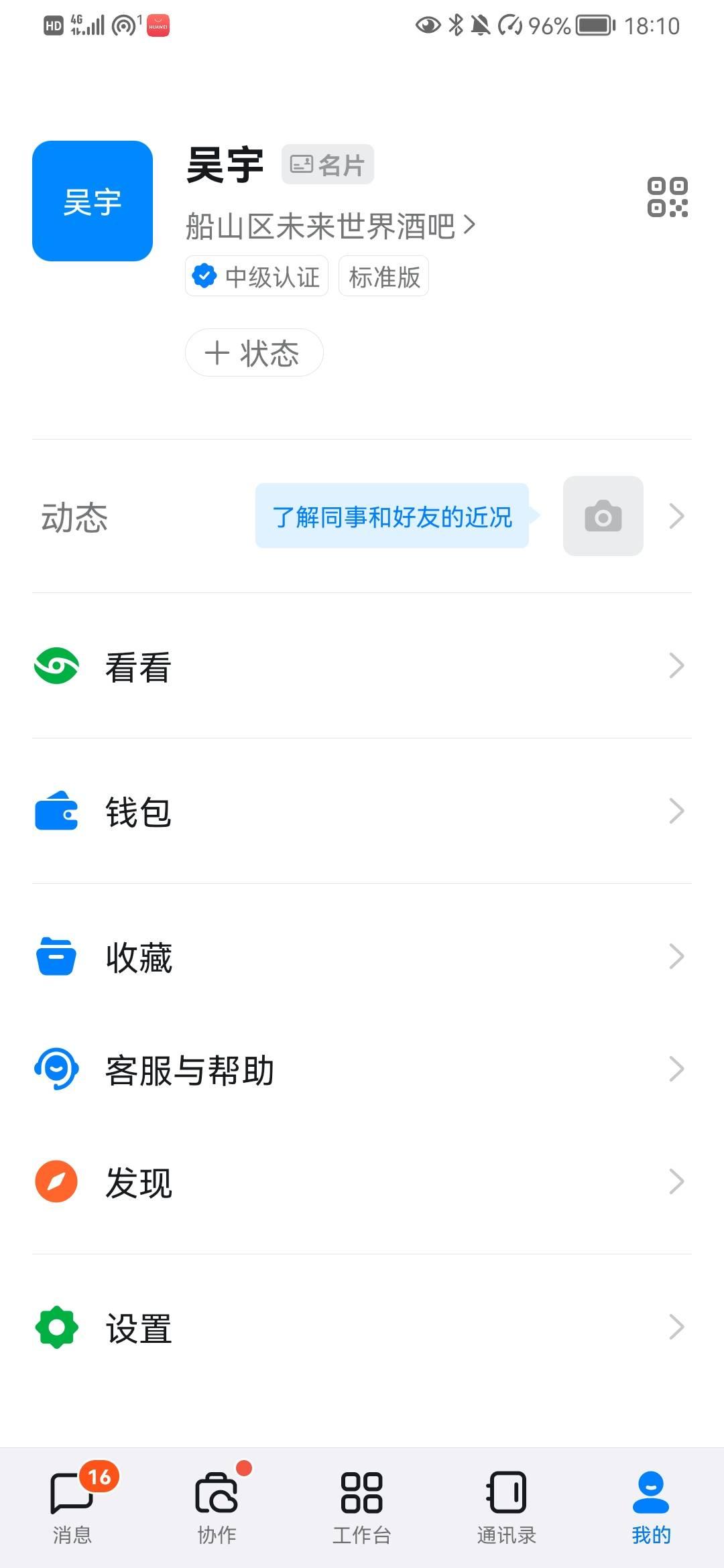Open the 看看 row
724x1568 pixels.
pyautogui.click(x=362, y=667)
